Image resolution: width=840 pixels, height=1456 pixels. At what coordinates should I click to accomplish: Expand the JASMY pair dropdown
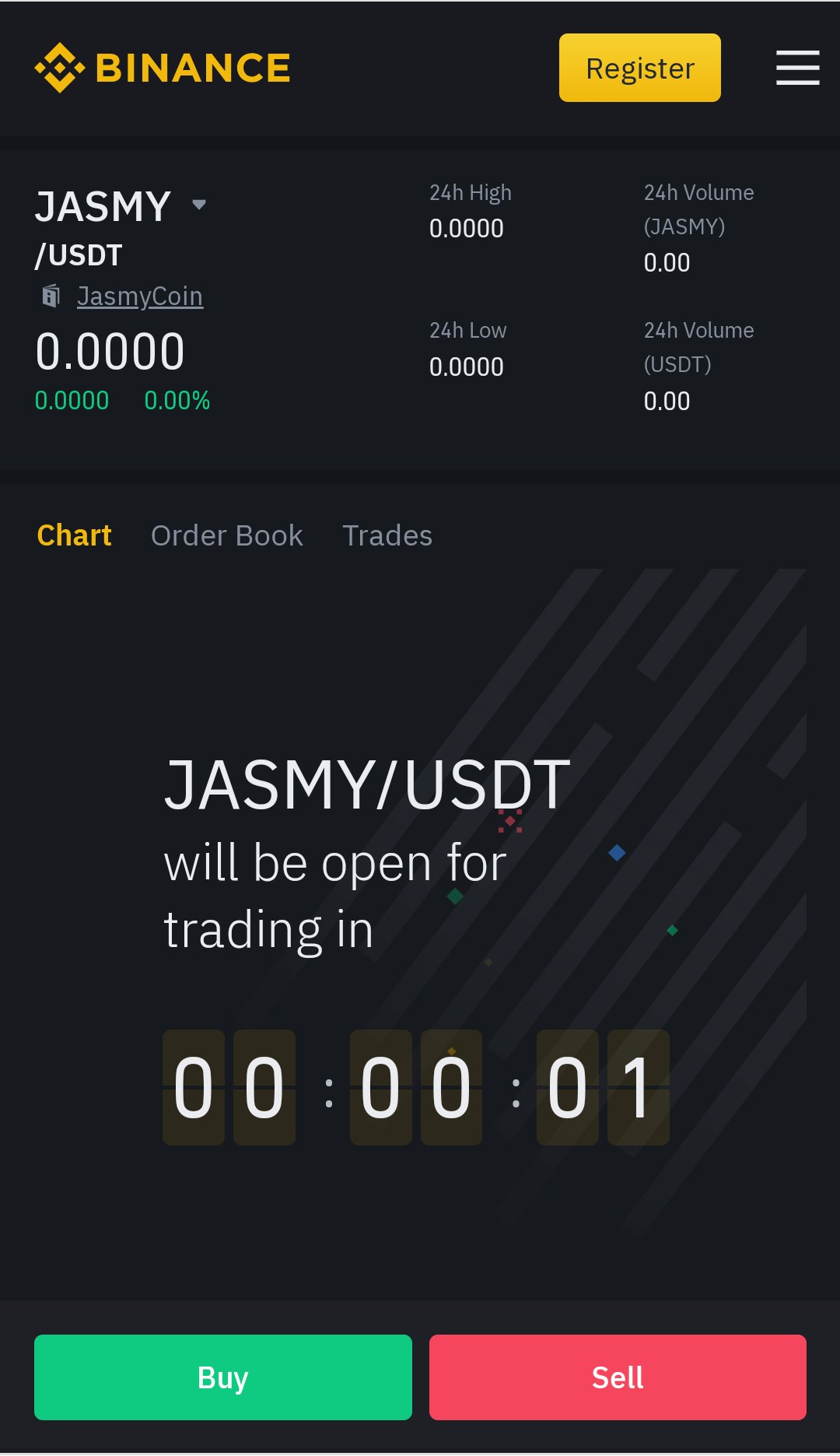199,205
